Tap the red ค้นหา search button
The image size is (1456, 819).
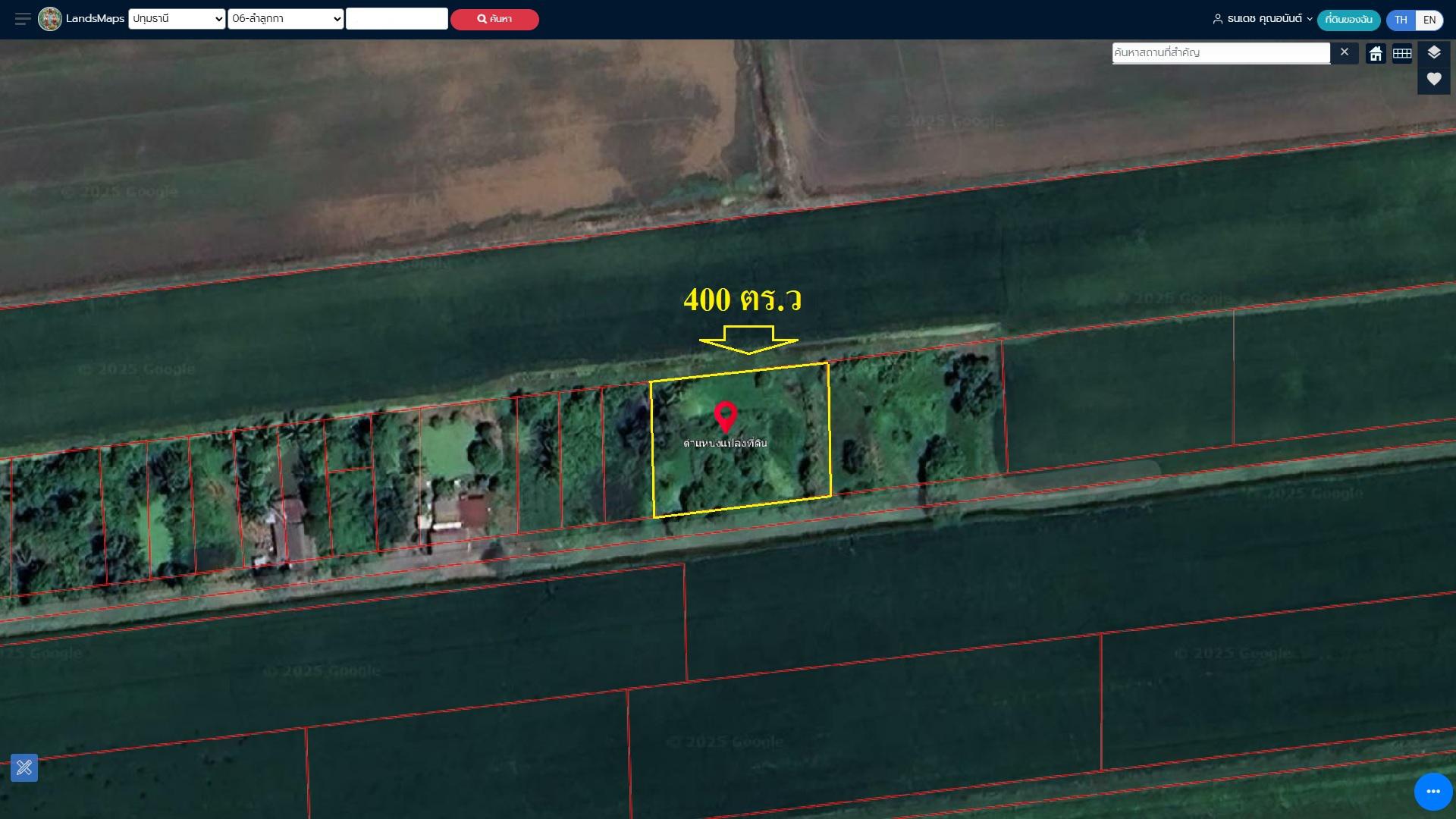click(494, 20)
